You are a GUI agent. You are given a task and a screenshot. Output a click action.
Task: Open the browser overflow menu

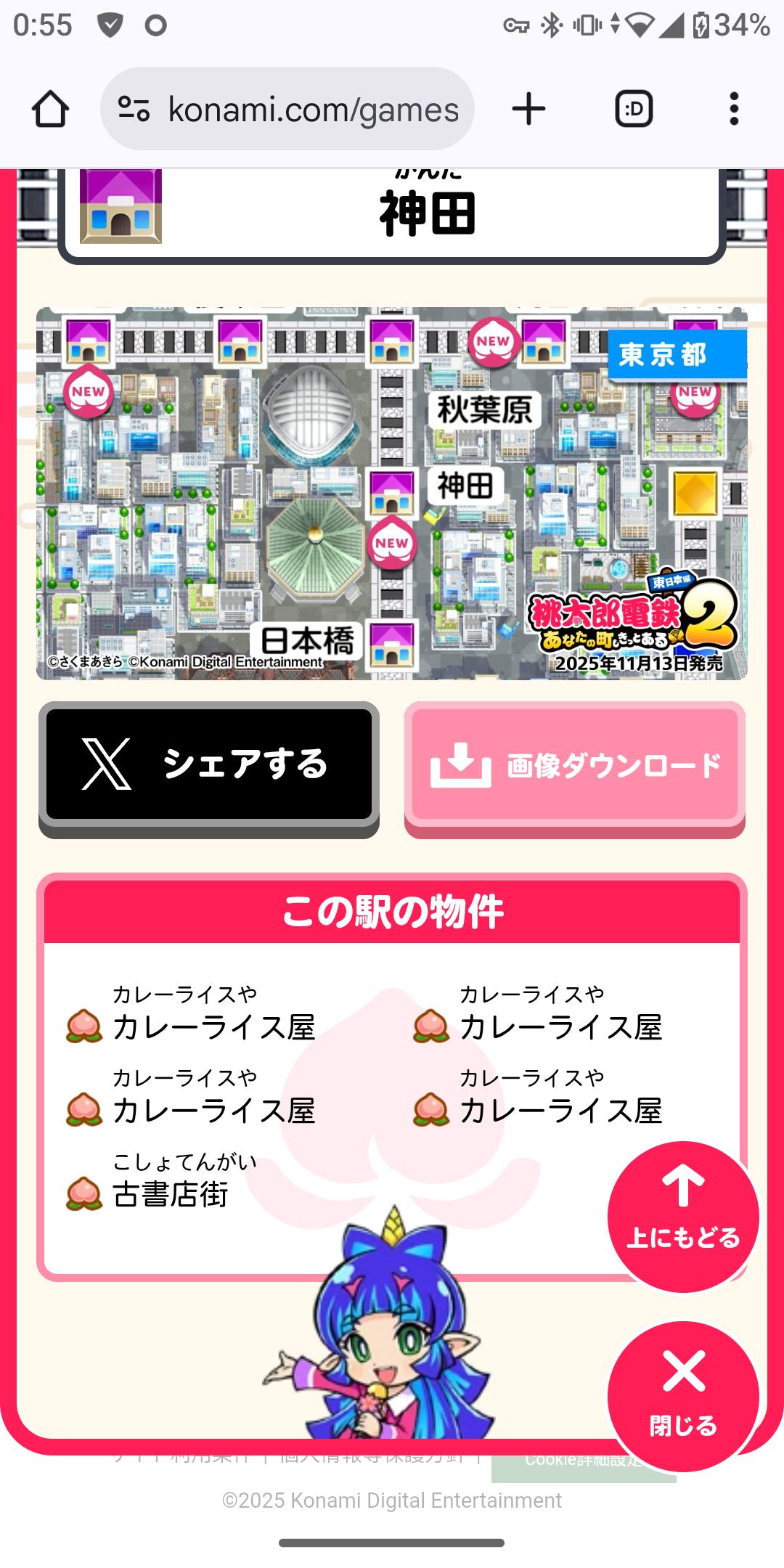click(x=734, y=110)
